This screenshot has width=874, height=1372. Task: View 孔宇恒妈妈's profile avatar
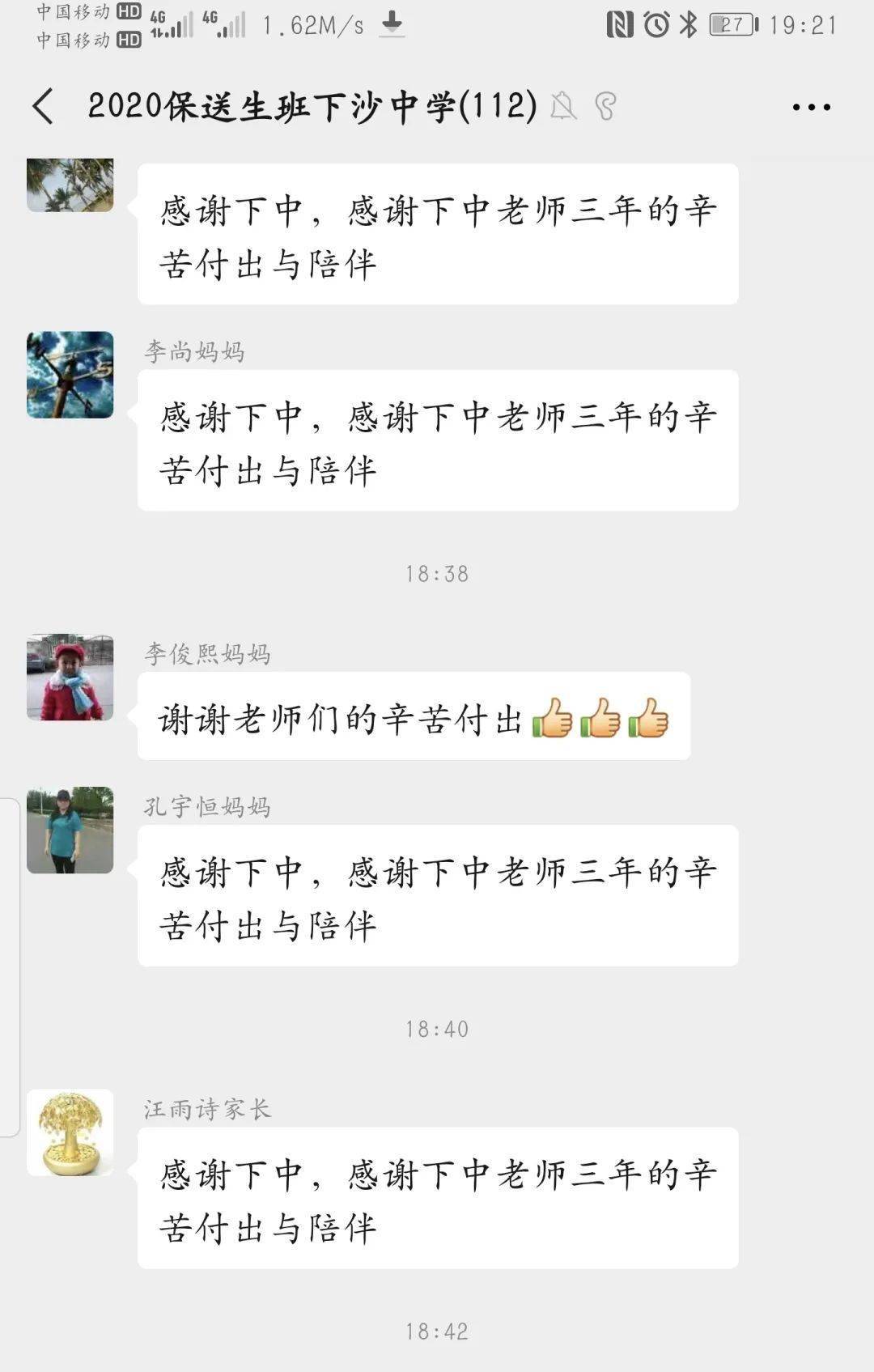70,830
